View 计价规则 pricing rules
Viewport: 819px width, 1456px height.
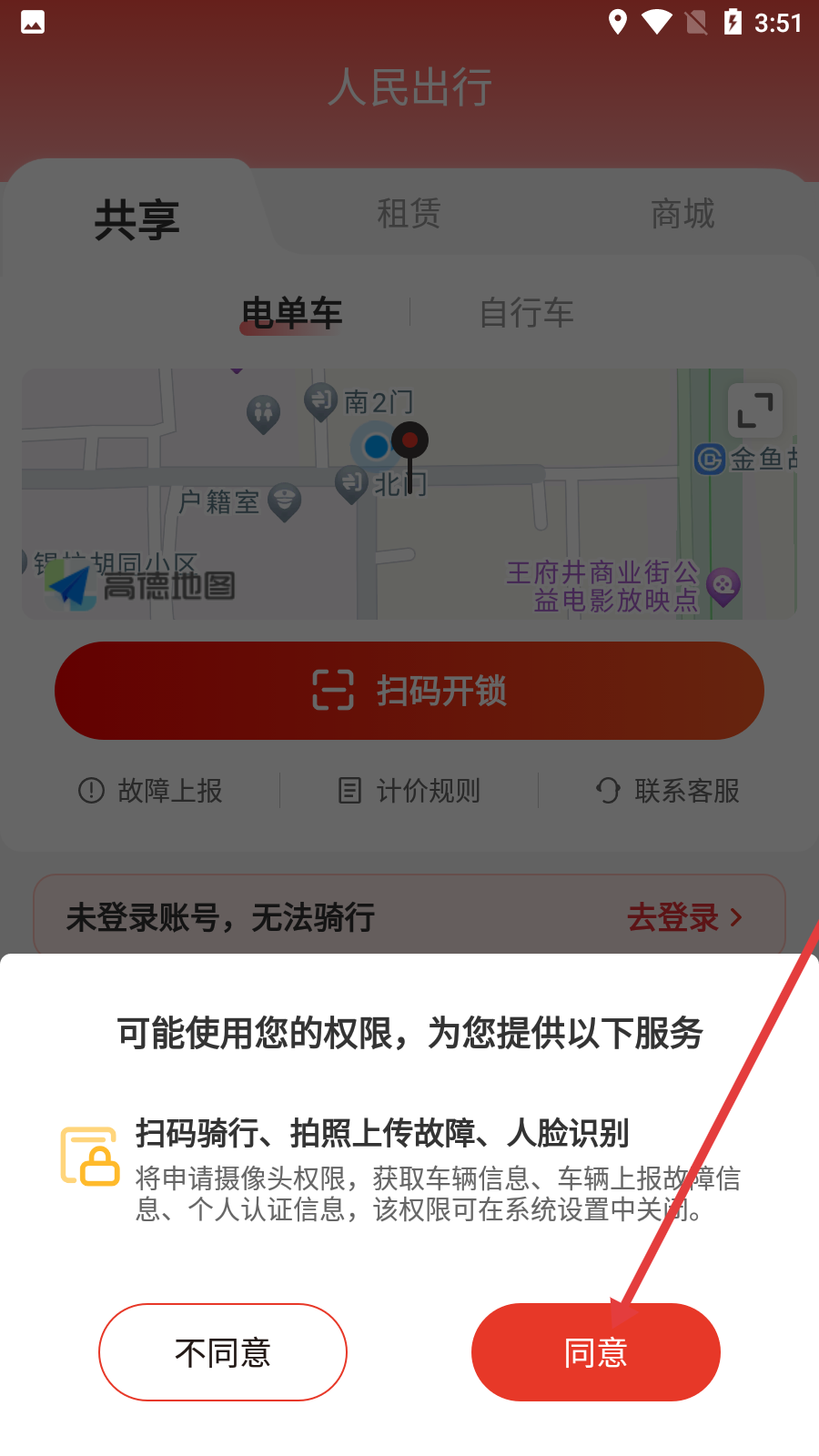tap(409, 791)
